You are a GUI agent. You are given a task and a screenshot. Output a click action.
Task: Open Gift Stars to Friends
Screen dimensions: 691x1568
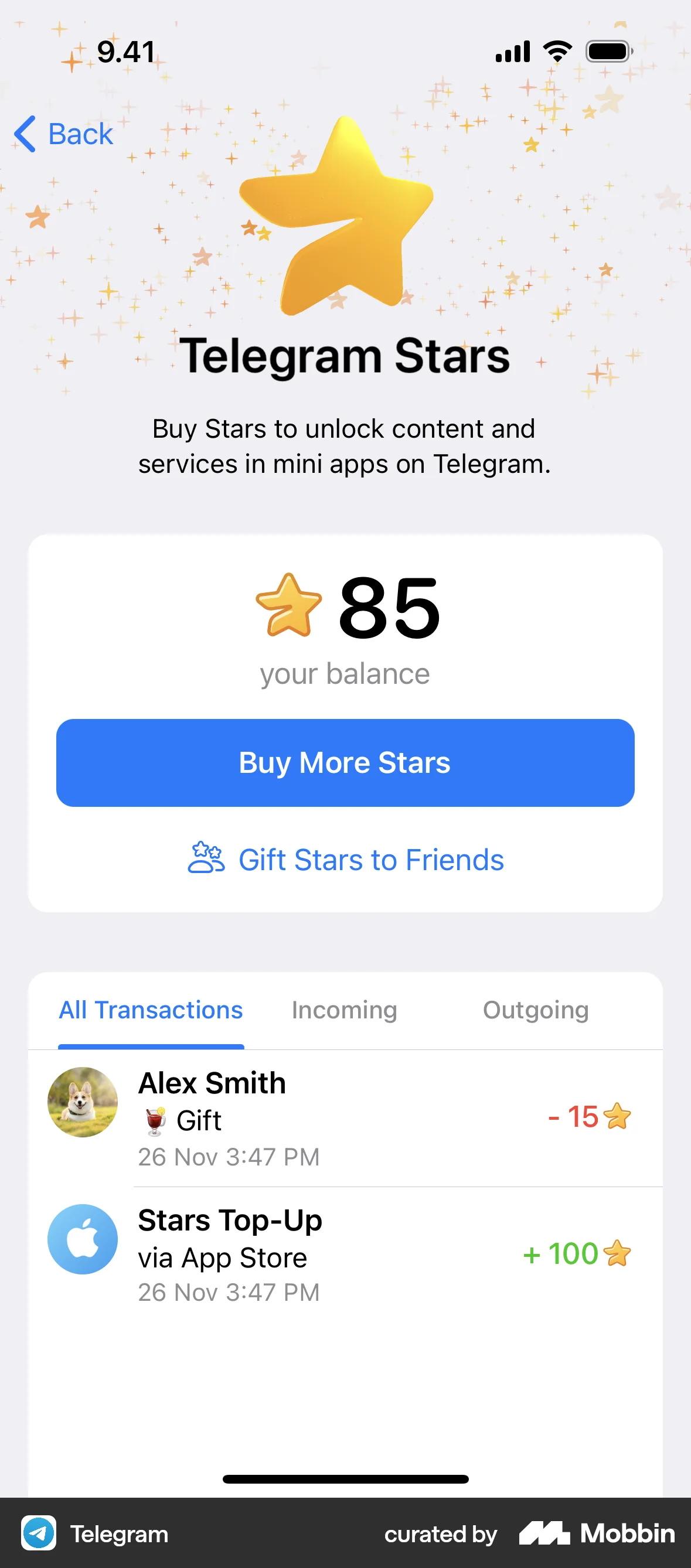point(345,860)
